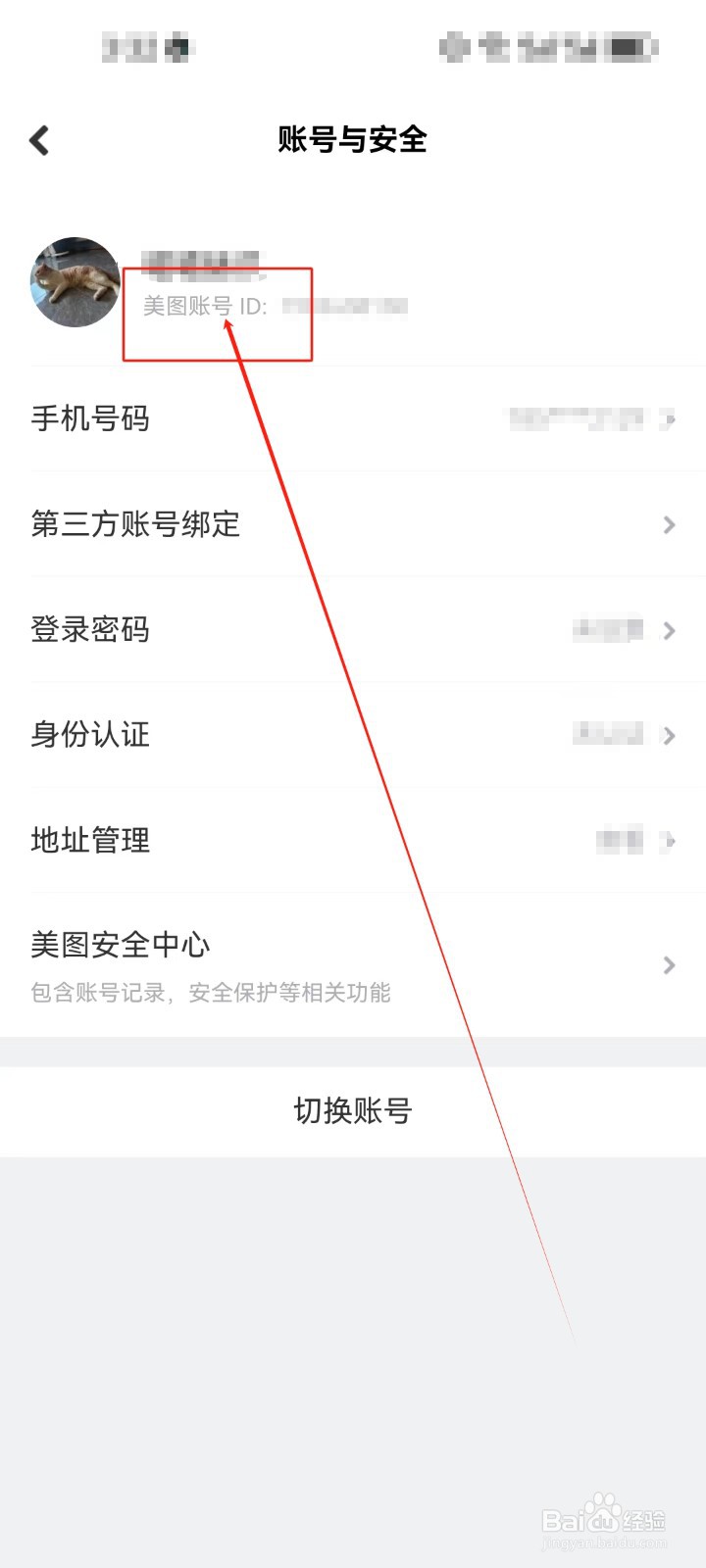Screen dimensions: 706x1568
Task: Open the profile avatar photo
Action: 75,284
